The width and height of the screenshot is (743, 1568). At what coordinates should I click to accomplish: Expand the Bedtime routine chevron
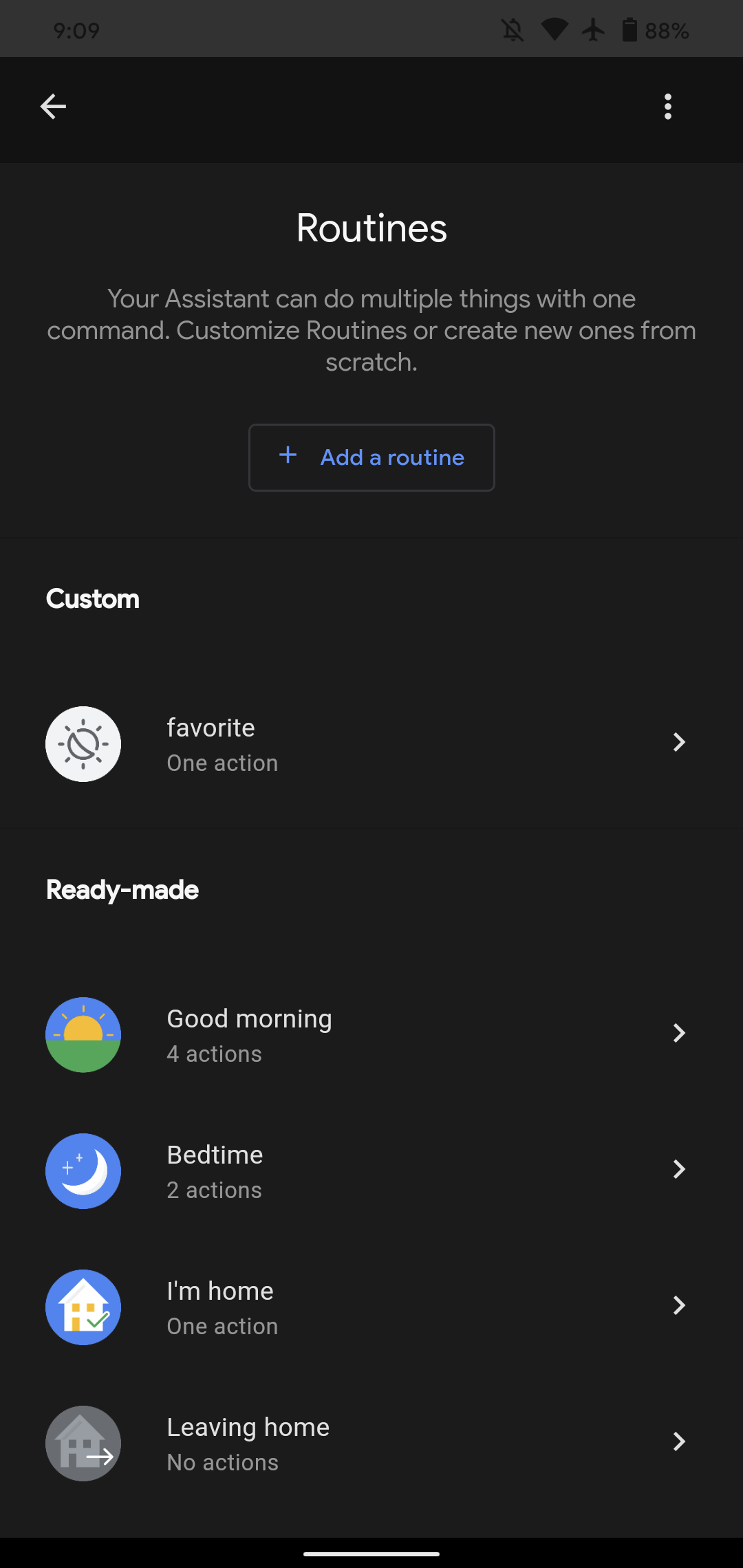pos(680,1169)
